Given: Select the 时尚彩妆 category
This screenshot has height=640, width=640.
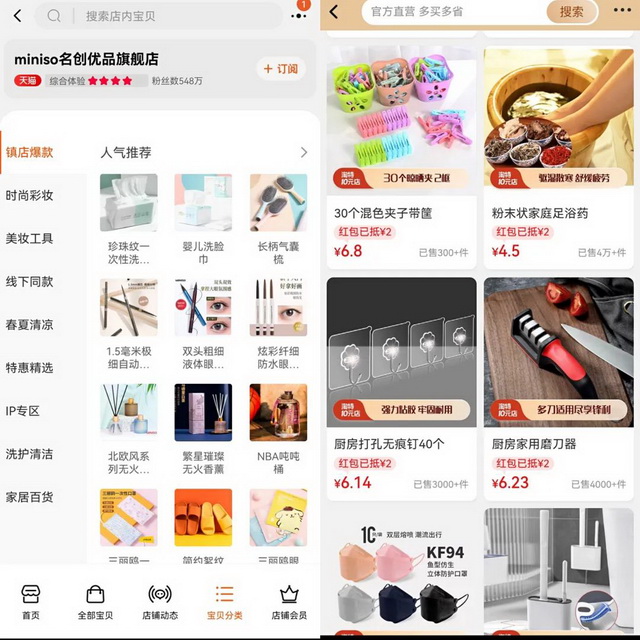Looking at the screenshot, I should tap(30, 196).
